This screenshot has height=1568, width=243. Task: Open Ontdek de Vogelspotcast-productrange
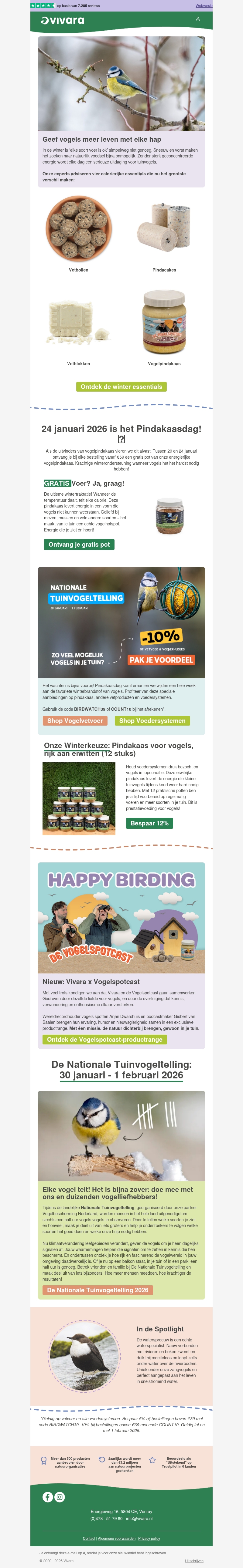(105, 1039)
